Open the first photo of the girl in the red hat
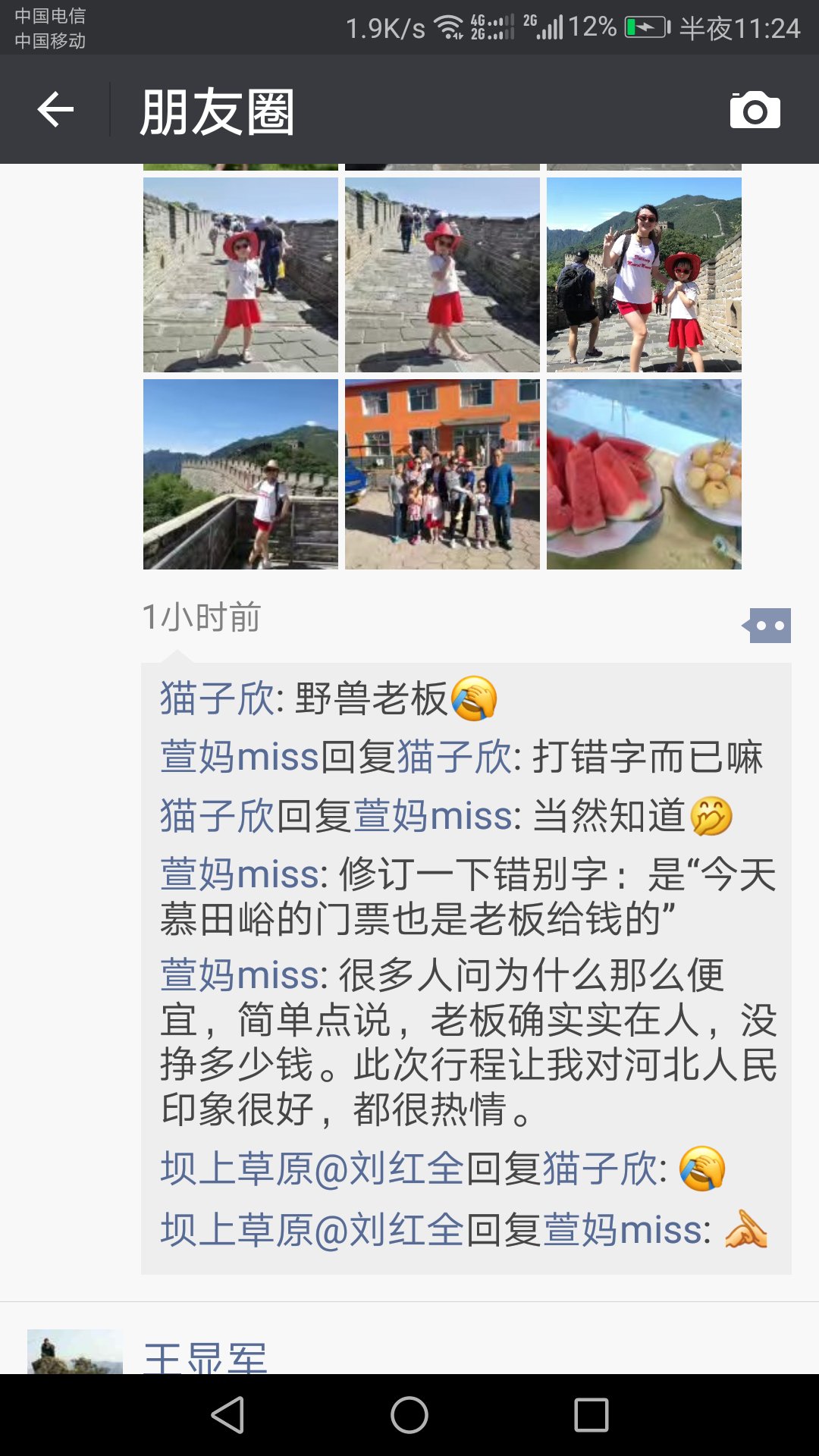Screen dimensions: 819x1456 tap(240, 275)
